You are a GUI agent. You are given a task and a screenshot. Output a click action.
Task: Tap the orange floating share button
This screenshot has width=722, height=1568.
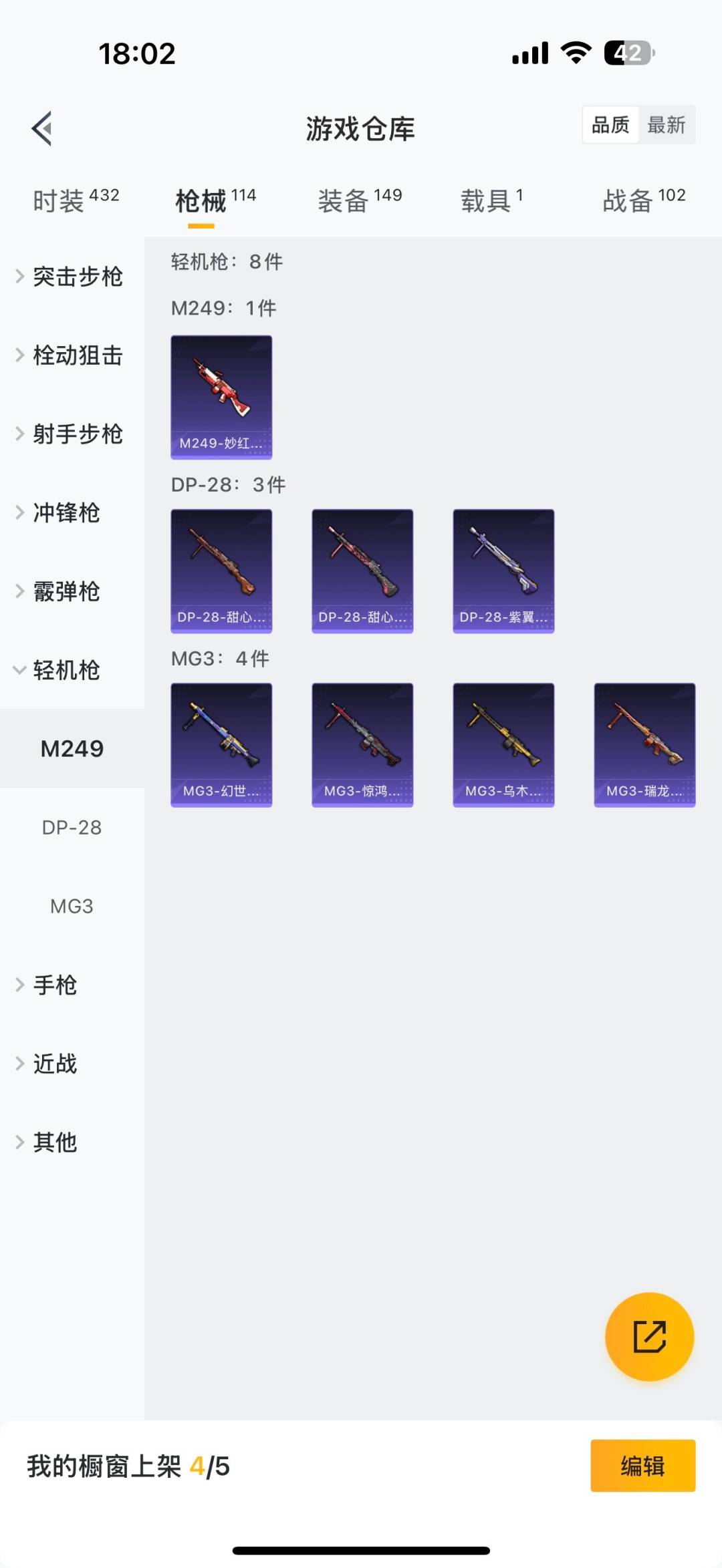[649, 1336]
